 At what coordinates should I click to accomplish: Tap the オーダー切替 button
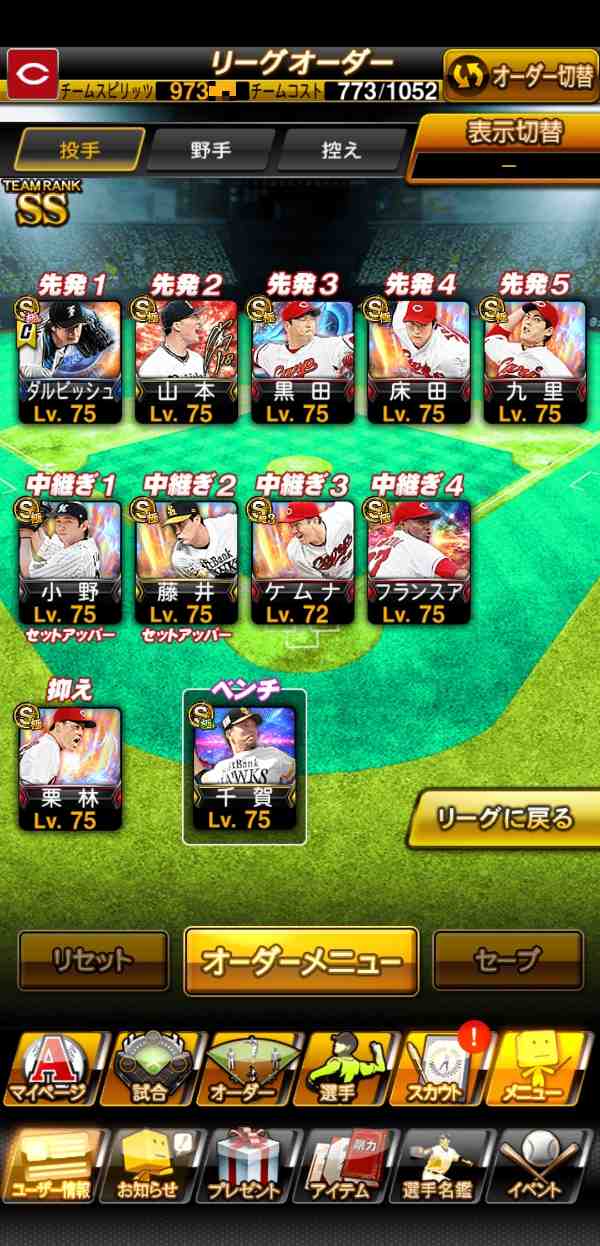pyautogui.click(x=514, y=74)
